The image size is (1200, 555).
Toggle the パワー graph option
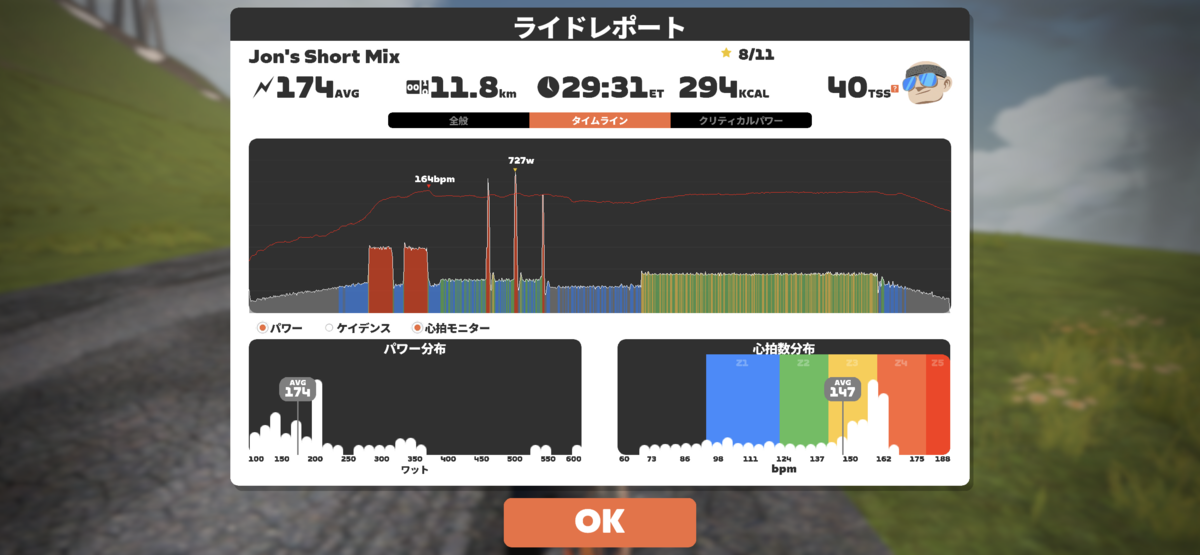click(263, 328)
